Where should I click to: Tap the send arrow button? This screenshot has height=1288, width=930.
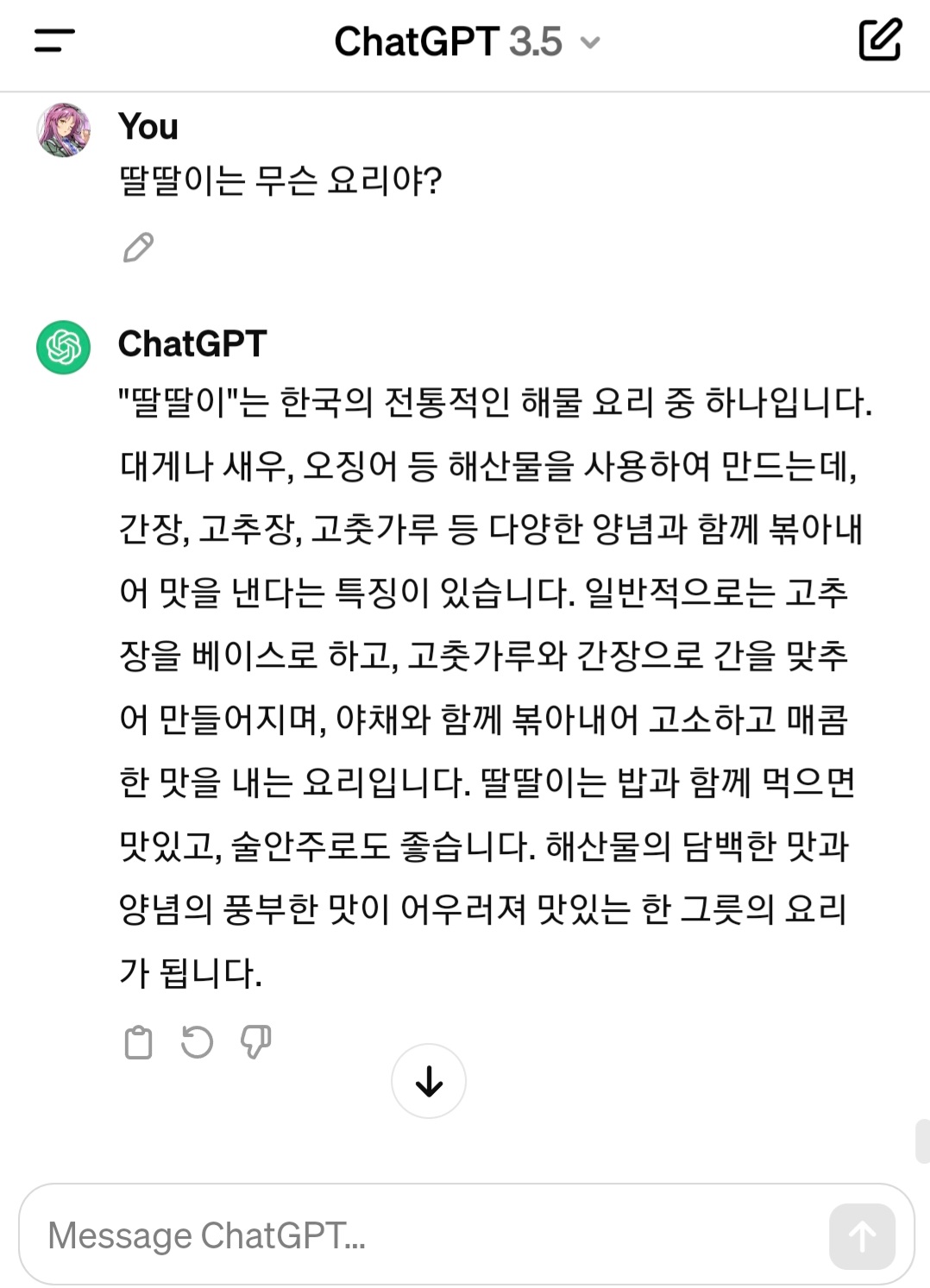[x=861, y=1236]
